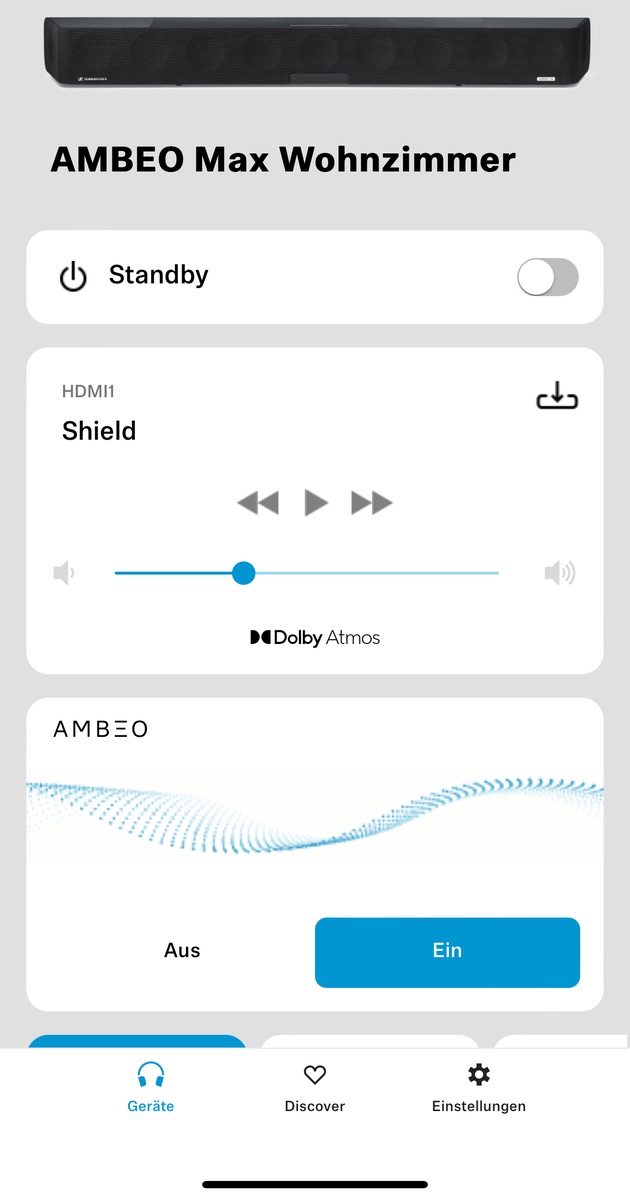Viewport: 630px width, 1200px height.
Task: Open the input source selector icon
Action: (557, 397)
